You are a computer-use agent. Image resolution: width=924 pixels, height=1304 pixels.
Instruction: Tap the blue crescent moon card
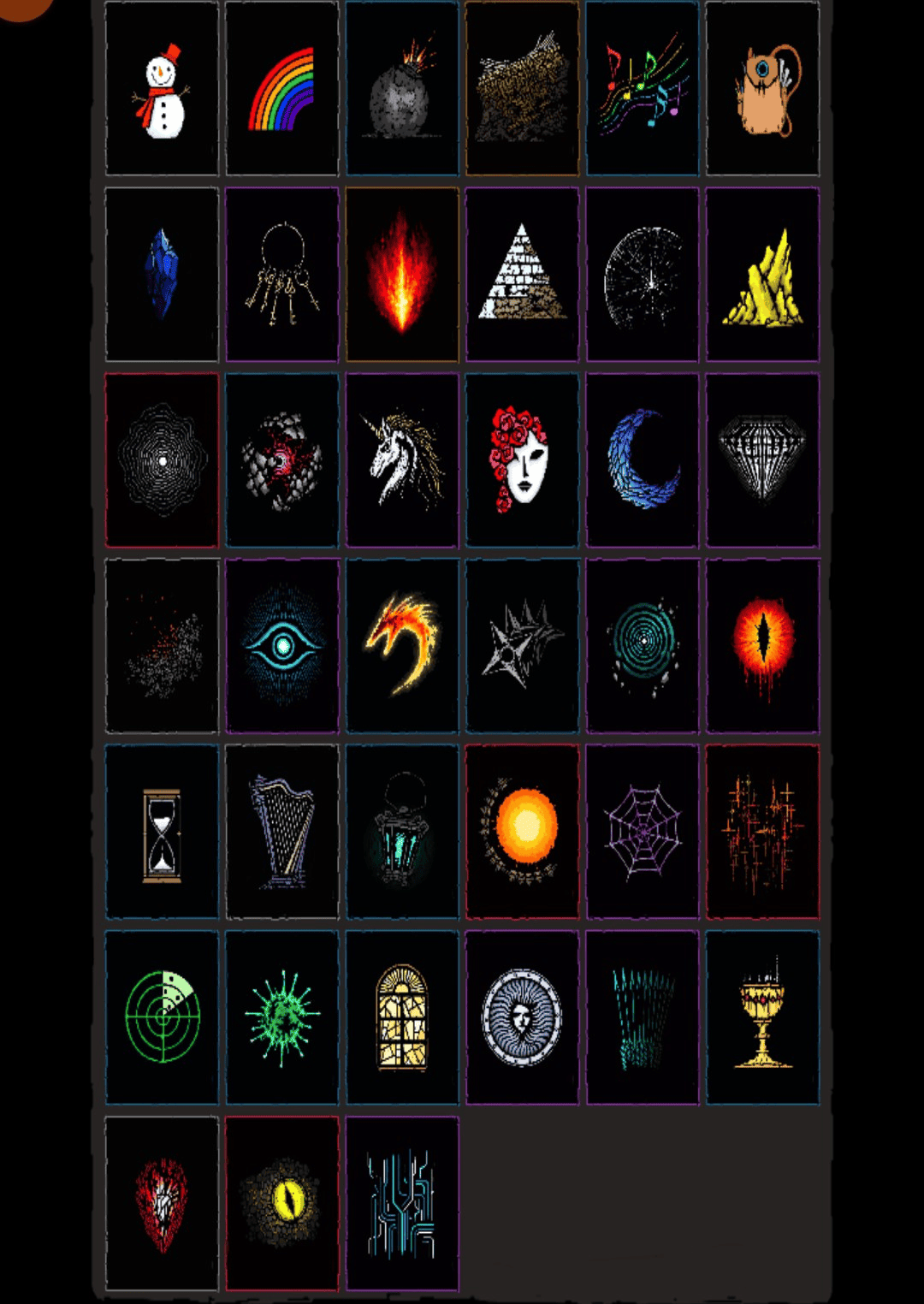643,460
